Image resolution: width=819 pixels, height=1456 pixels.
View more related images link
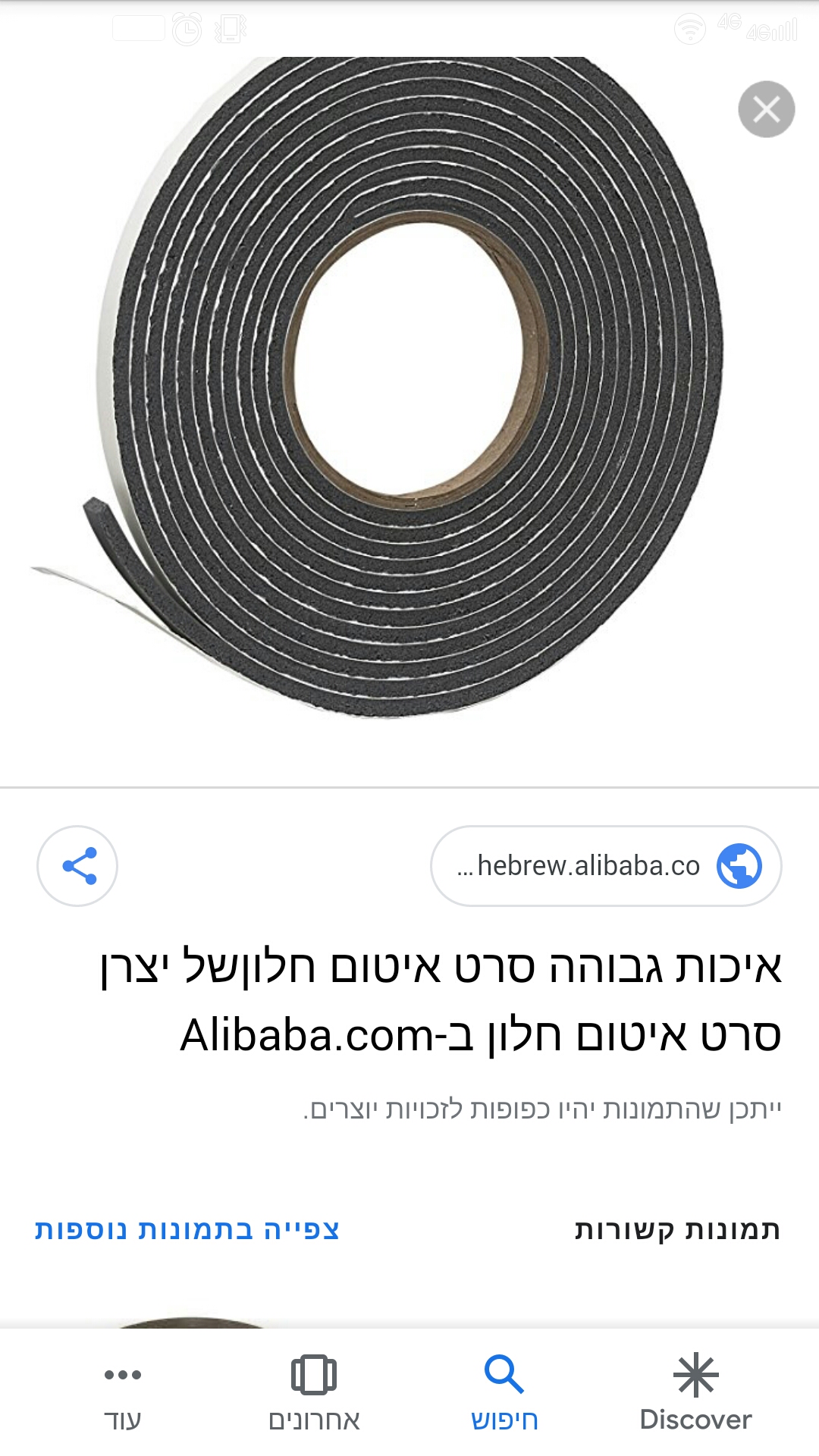pyautogui.click(x=187, y=1230)
